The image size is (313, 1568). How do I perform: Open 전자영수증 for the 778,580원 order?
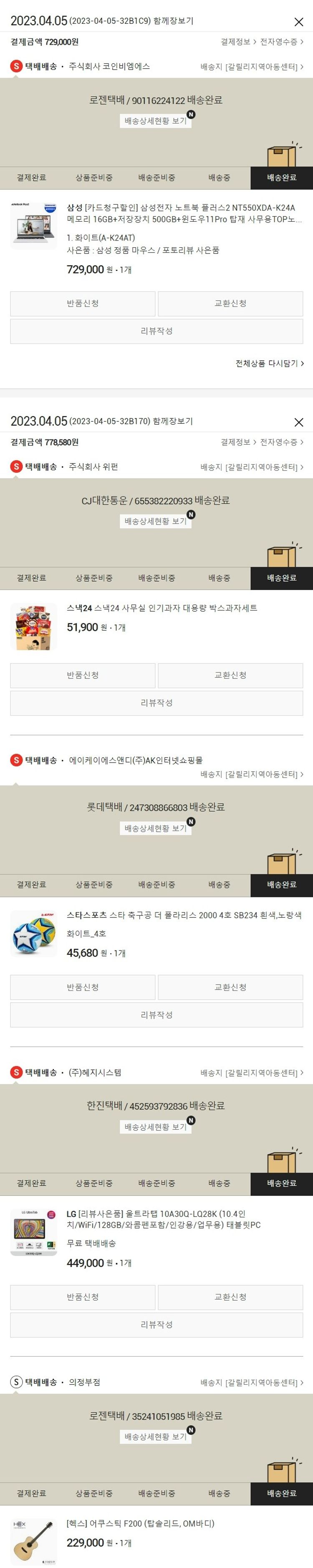(281, 443)
